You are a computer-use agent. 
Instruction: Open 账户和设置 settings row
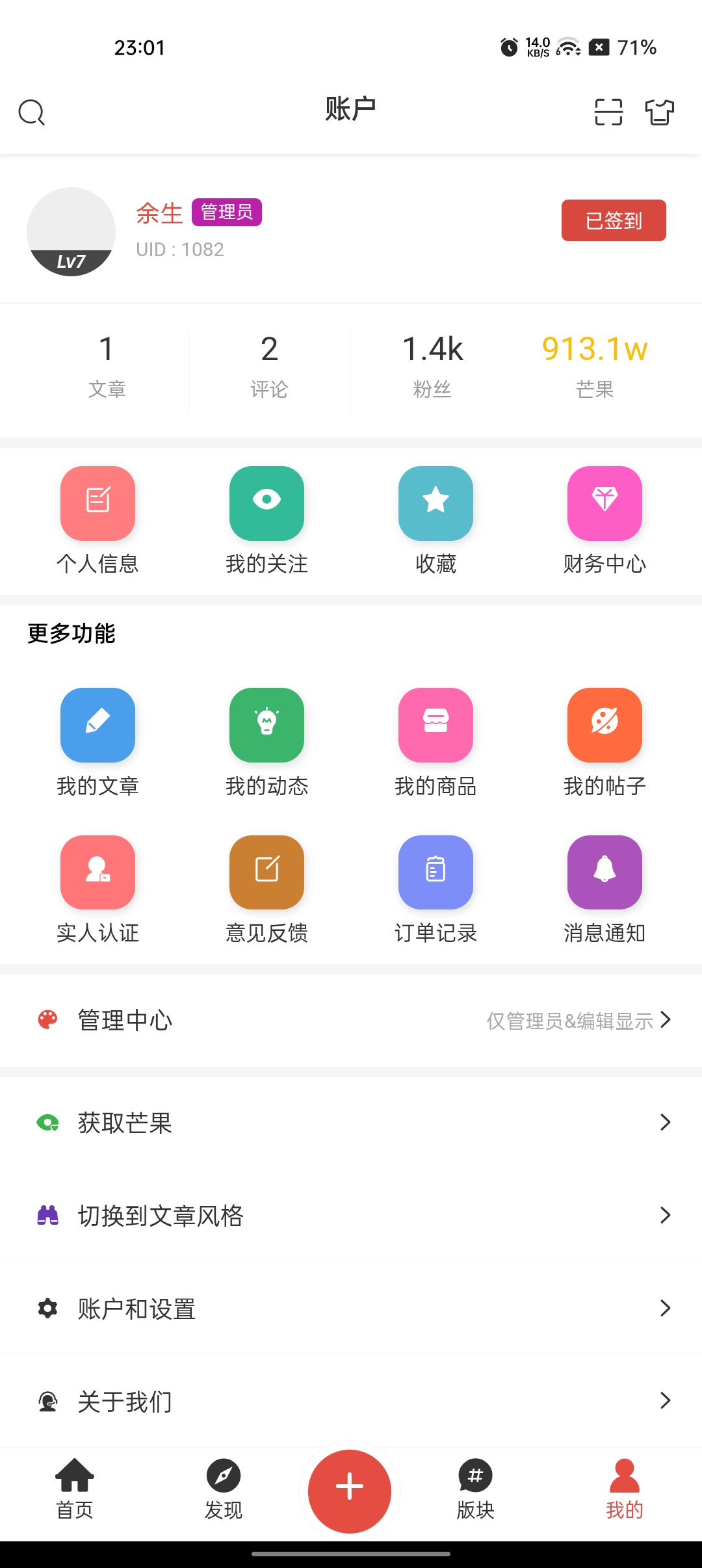351,1308
